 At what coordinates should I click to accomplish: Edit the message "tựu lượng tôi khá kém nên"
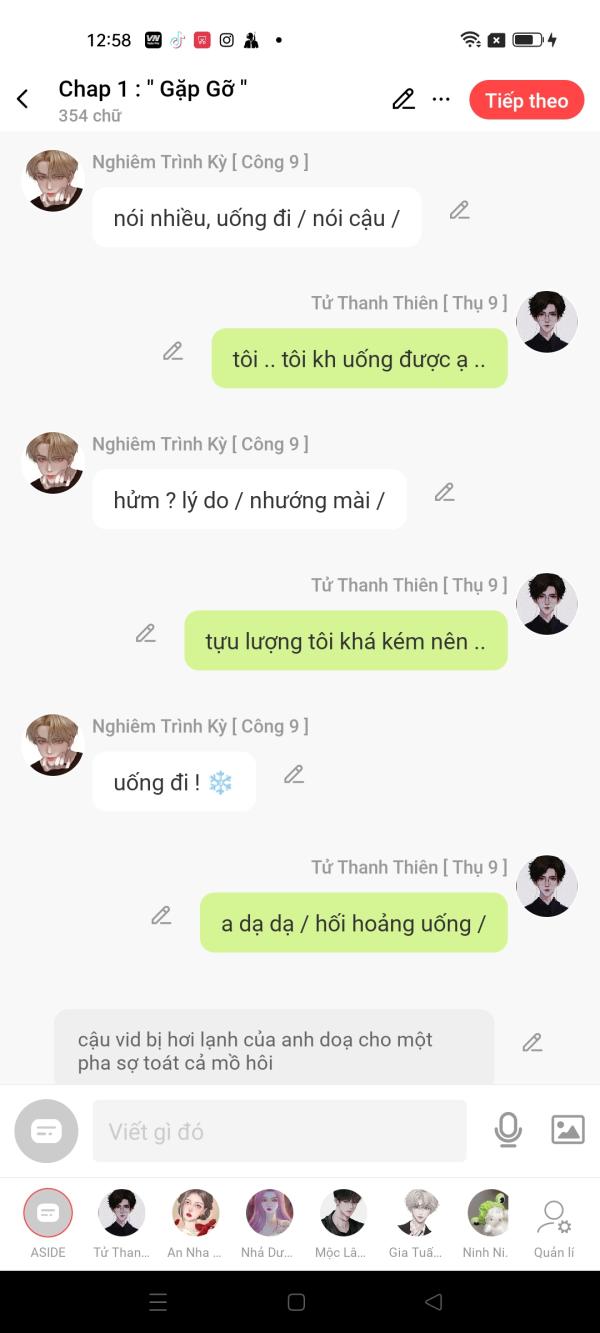[146, 633]
